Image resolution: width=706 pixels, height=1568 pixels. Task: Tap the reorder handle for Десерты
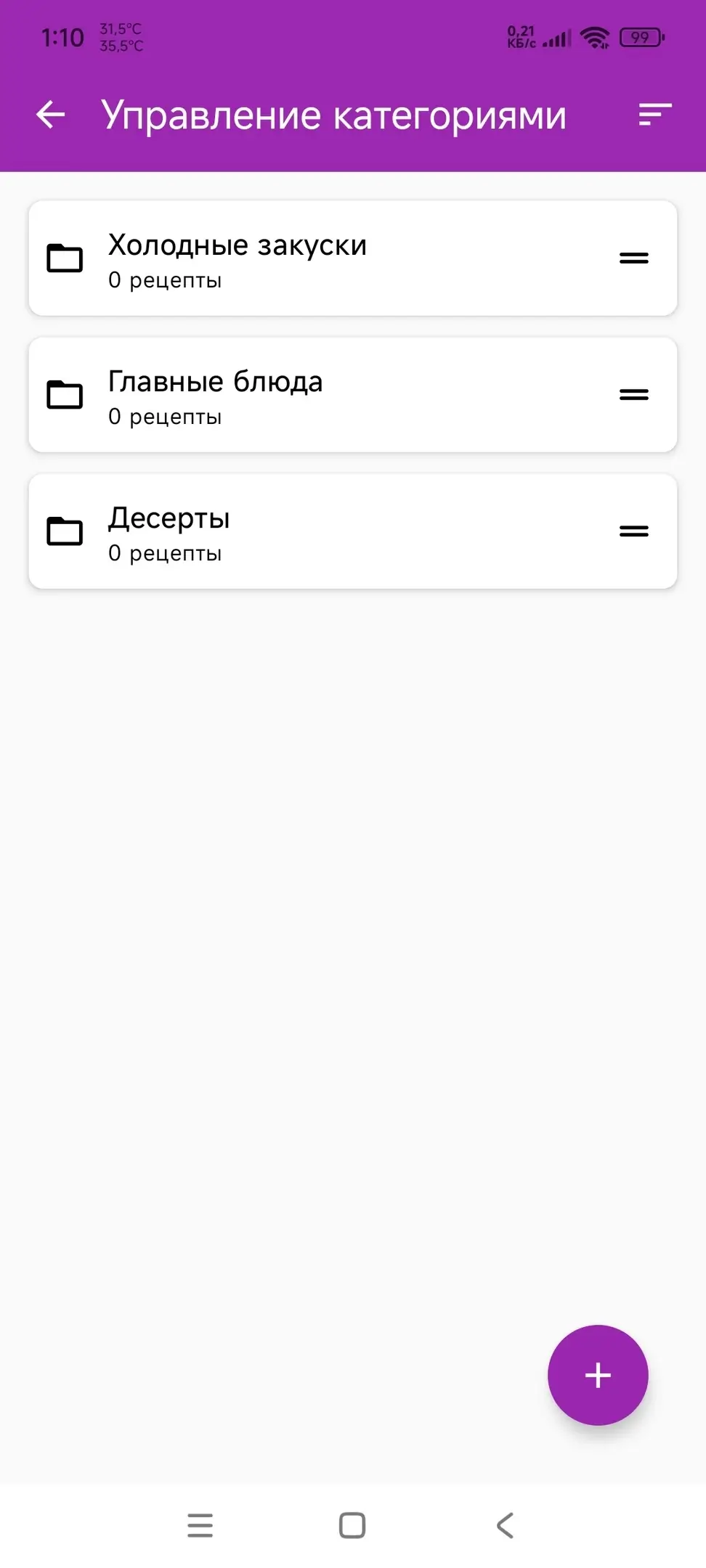click(x=633, y=531)
